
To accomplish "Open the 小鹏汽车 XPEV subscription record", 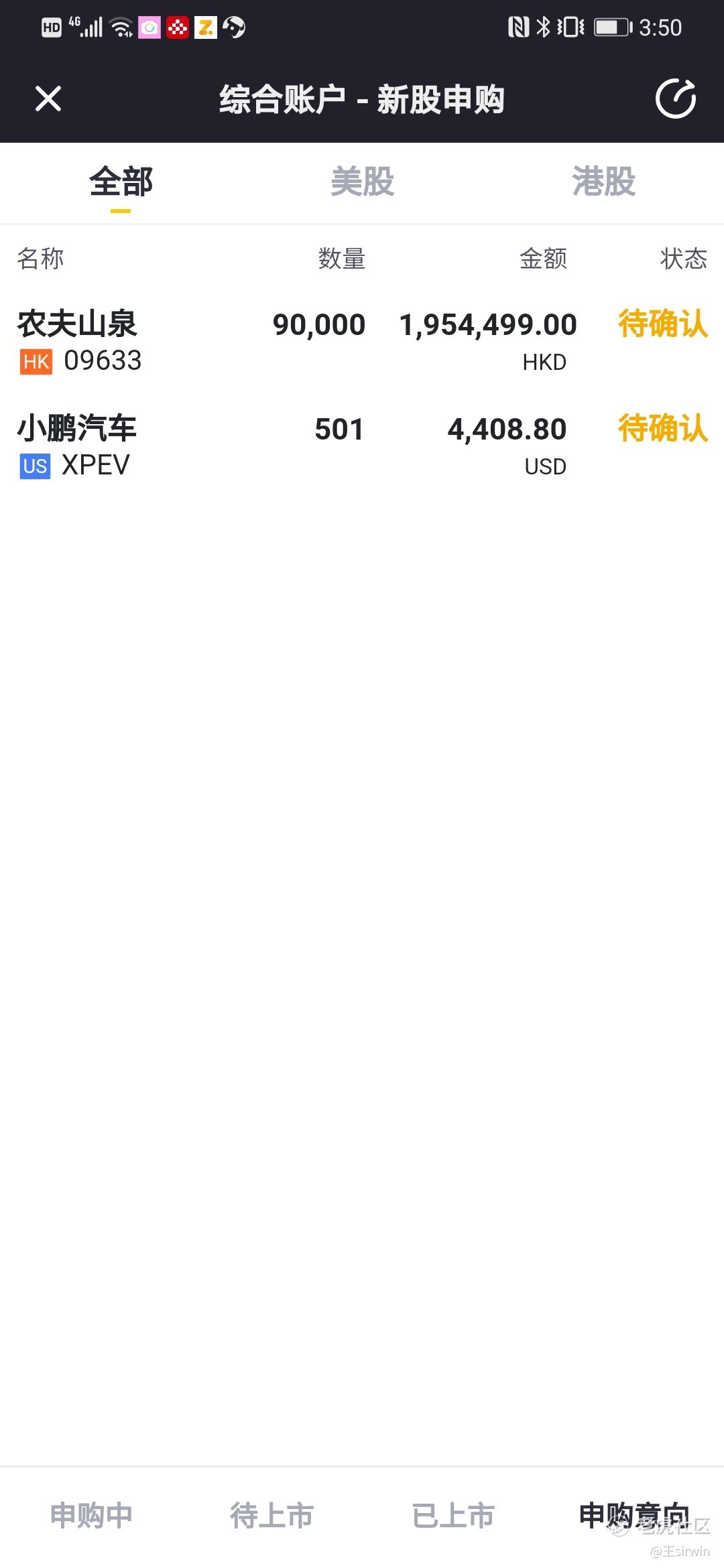I will click(362, 446).
